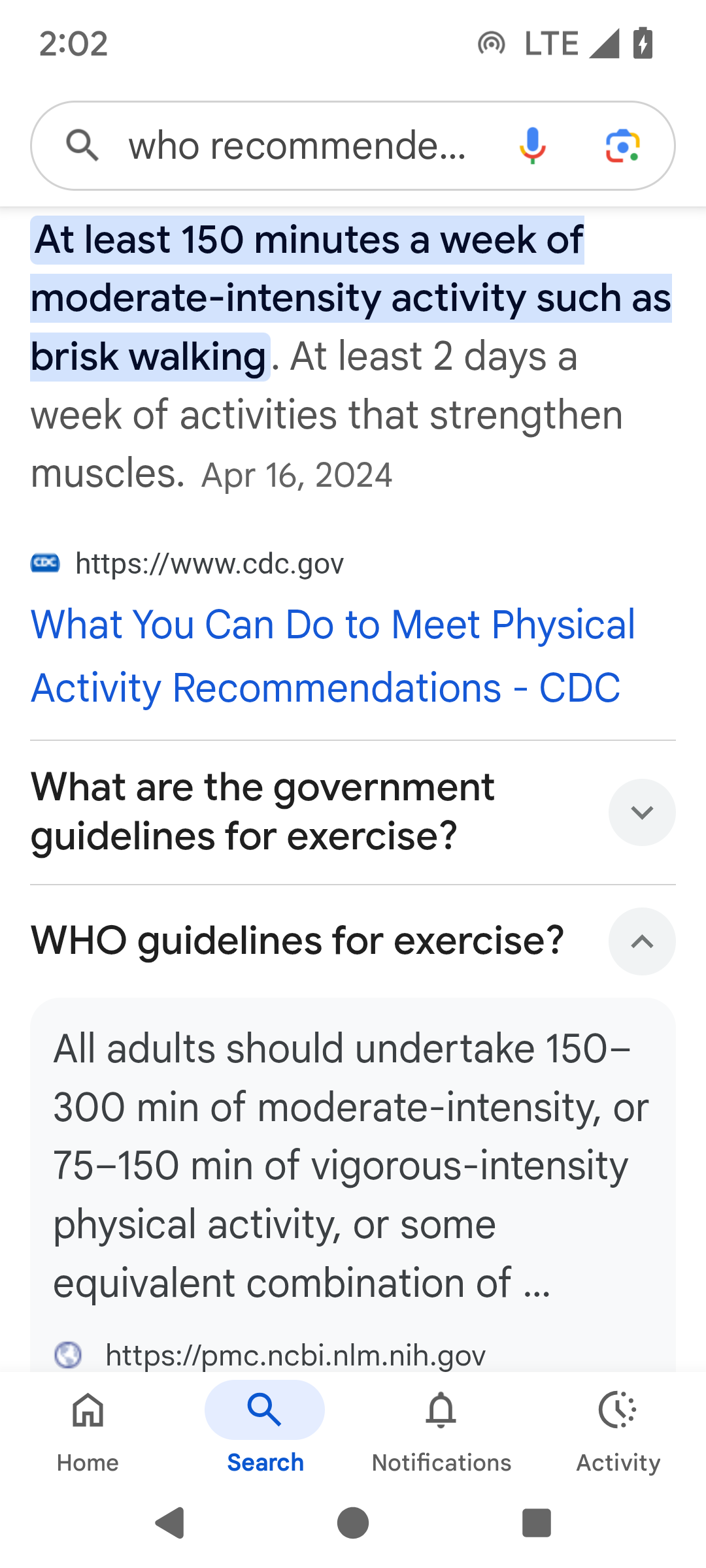Expand "What are the government guidelines for exercise?"
This screenshot has width=706, height=1568.
coord(353,812)
